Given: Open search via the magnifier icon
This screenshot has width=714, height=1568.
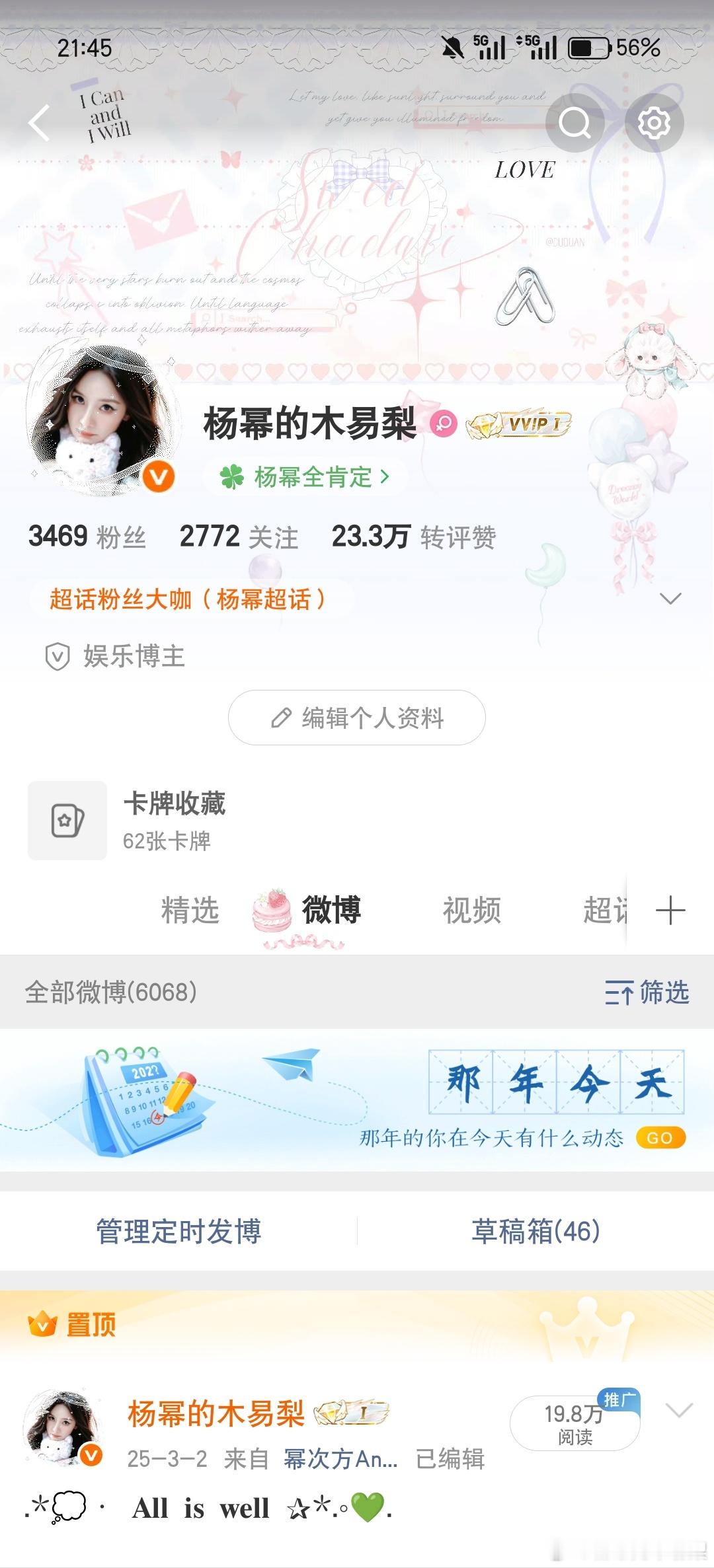Looking at the screenshot, I should [575, 123].
